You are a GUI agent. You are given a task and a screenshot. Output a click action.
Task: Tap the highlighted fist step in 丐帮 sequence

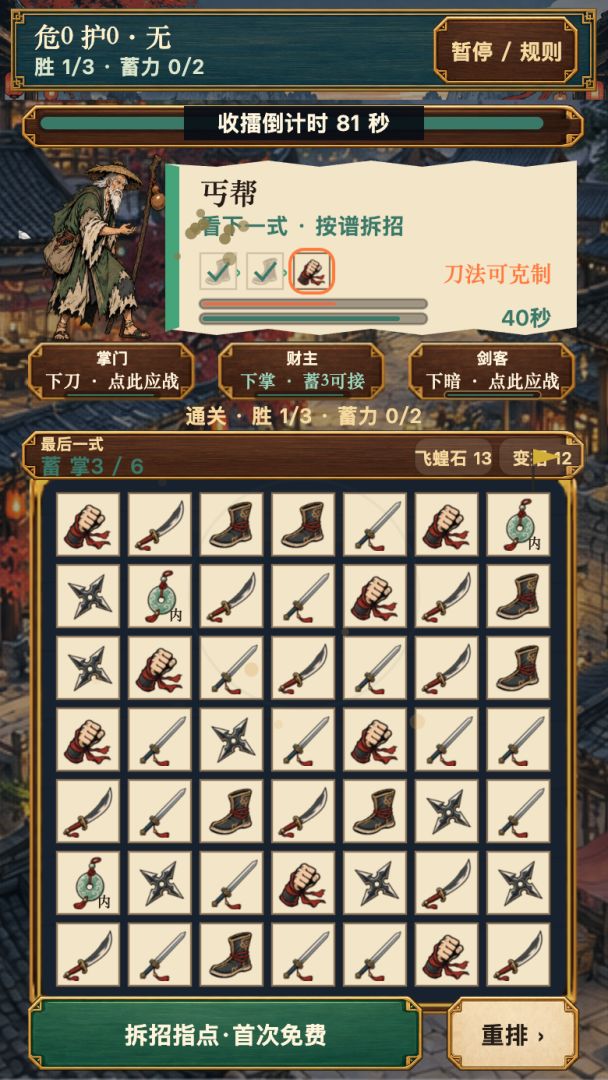point(311,271)
